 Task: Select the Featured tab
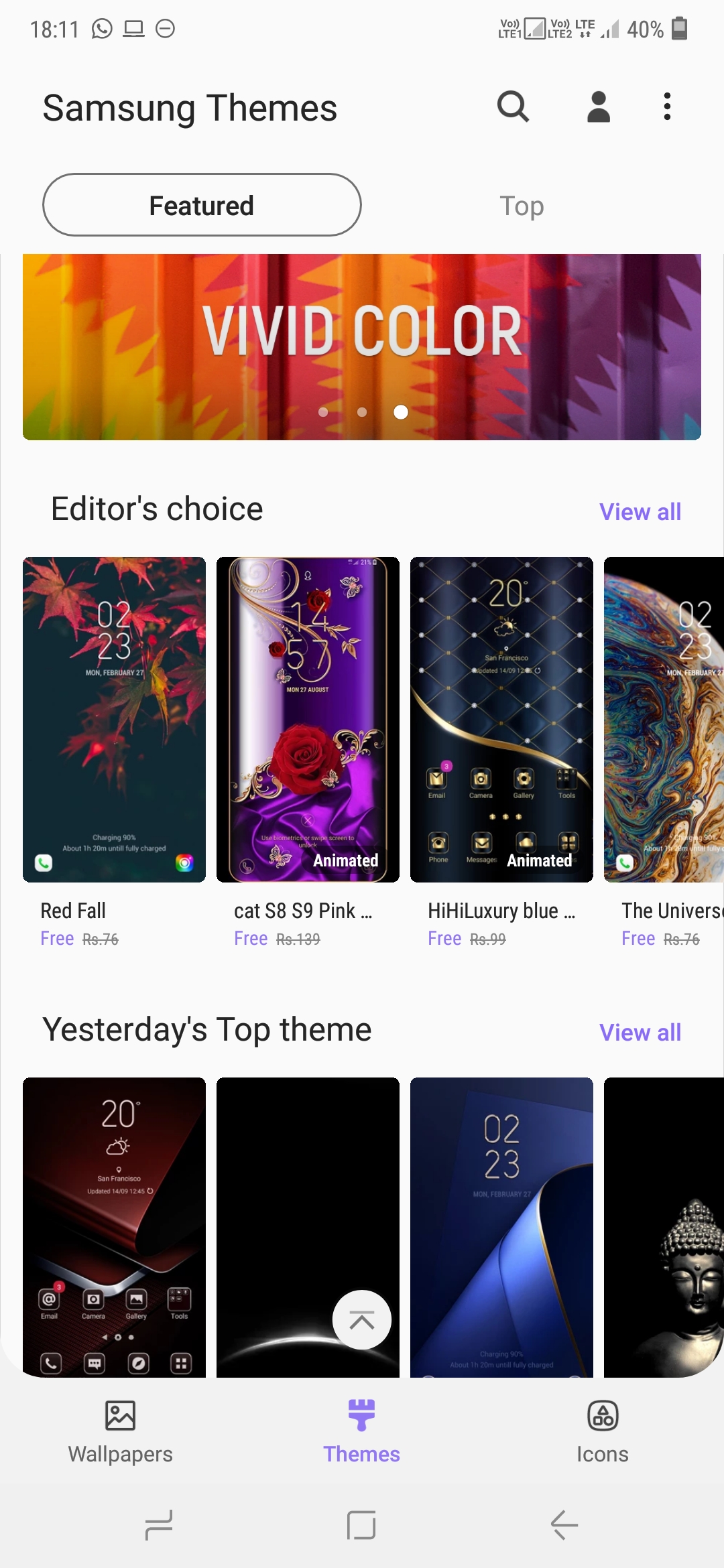click(x=202, y=206)
